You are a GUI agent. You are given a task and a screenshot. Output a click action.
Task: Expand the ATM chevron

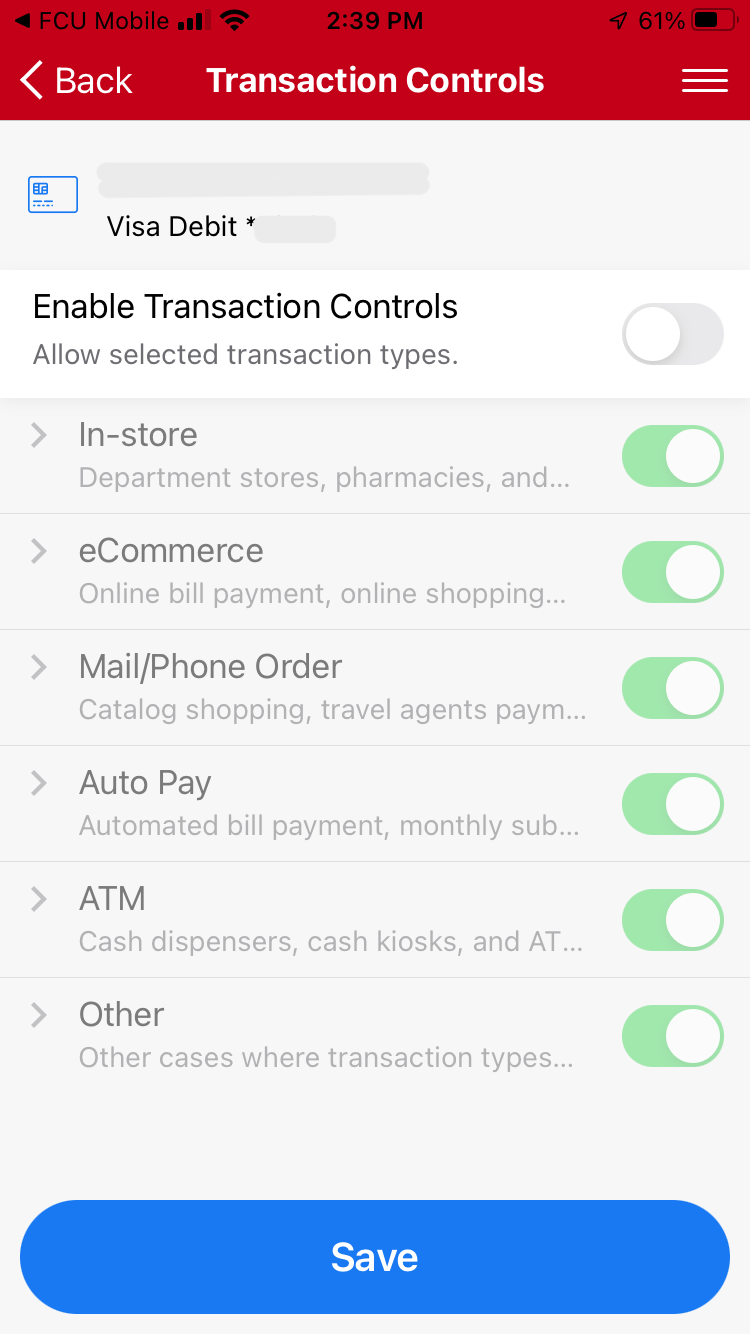pyautogui.click(x=39, y=899)
